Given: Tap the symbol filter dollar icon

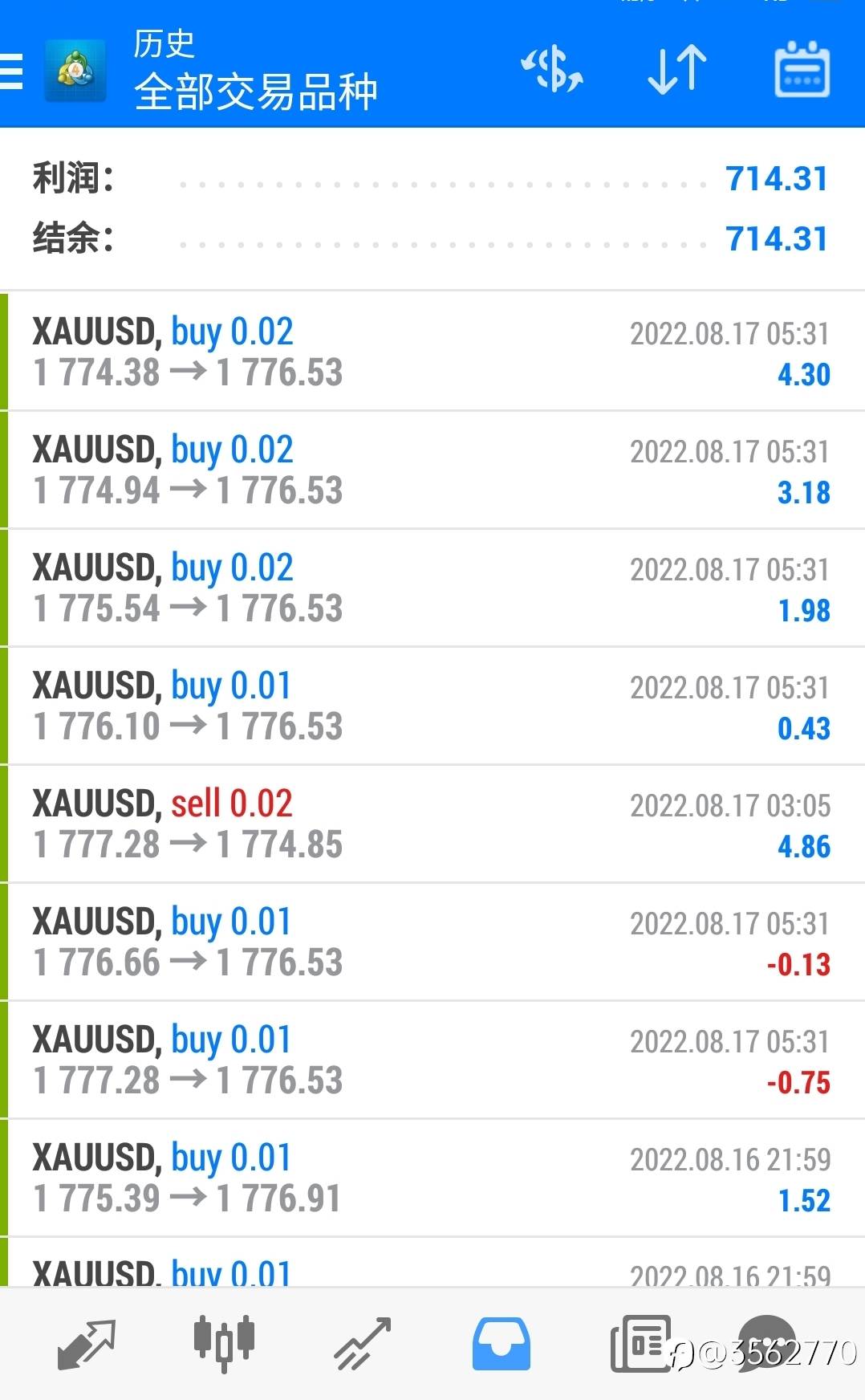Looking at the screenshot, I should 552,69.
